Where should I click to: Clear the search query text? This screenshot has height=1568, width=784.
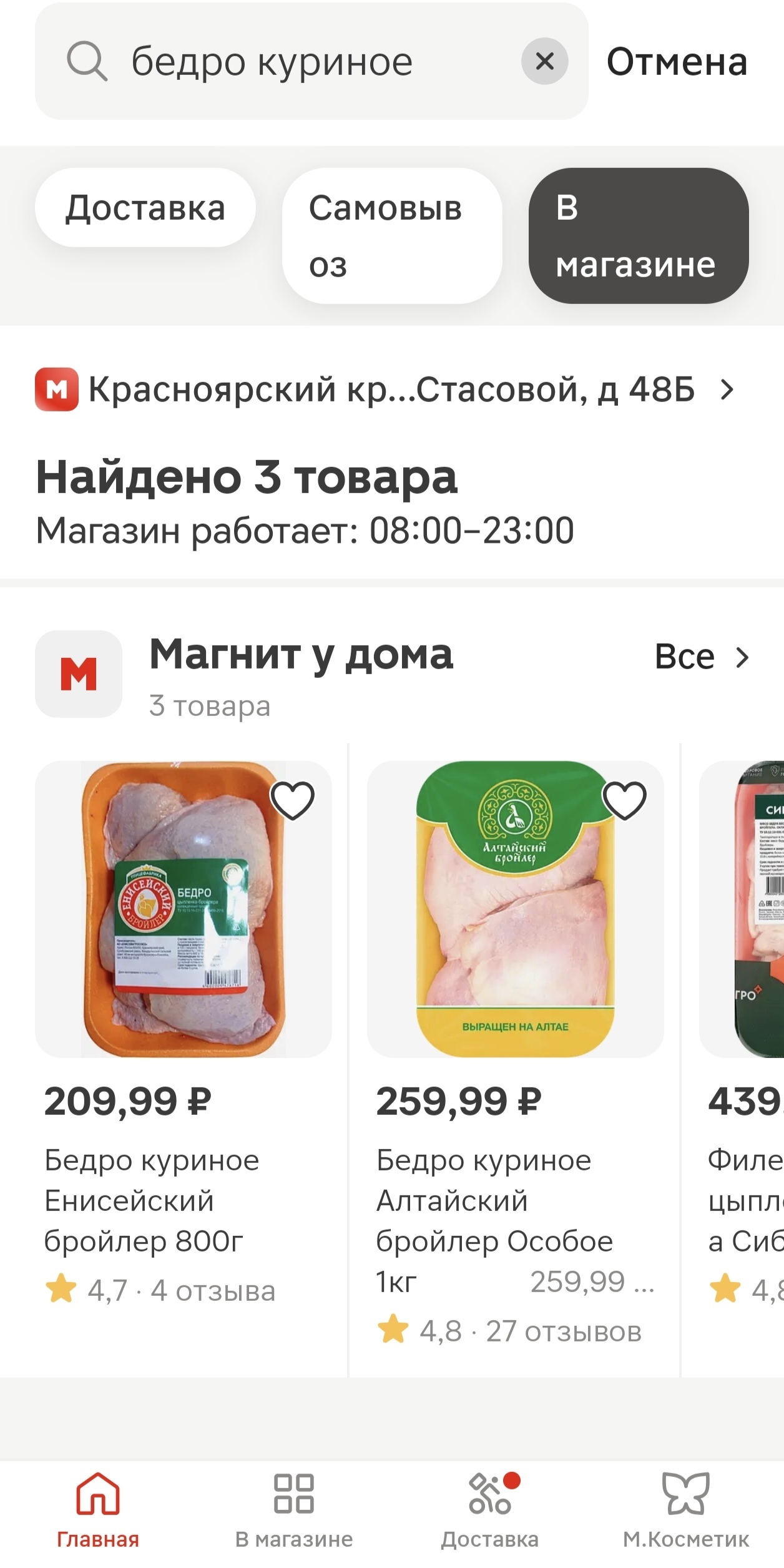coord(544,61)
